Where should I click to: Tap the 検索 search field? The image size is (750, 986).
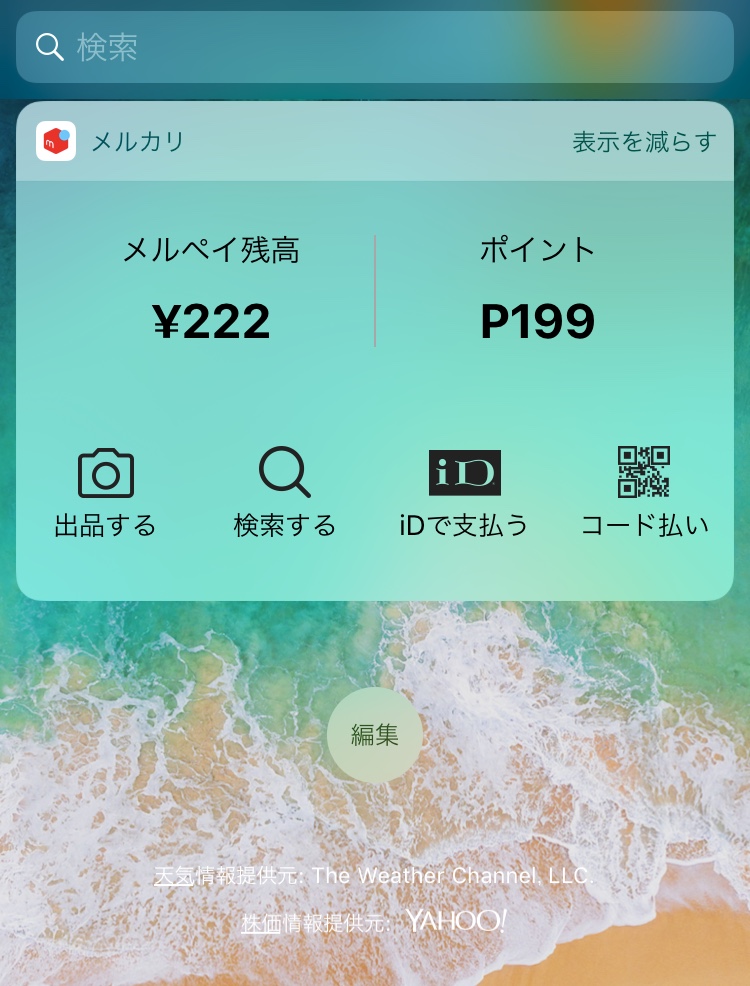click(x=375, y=47)
